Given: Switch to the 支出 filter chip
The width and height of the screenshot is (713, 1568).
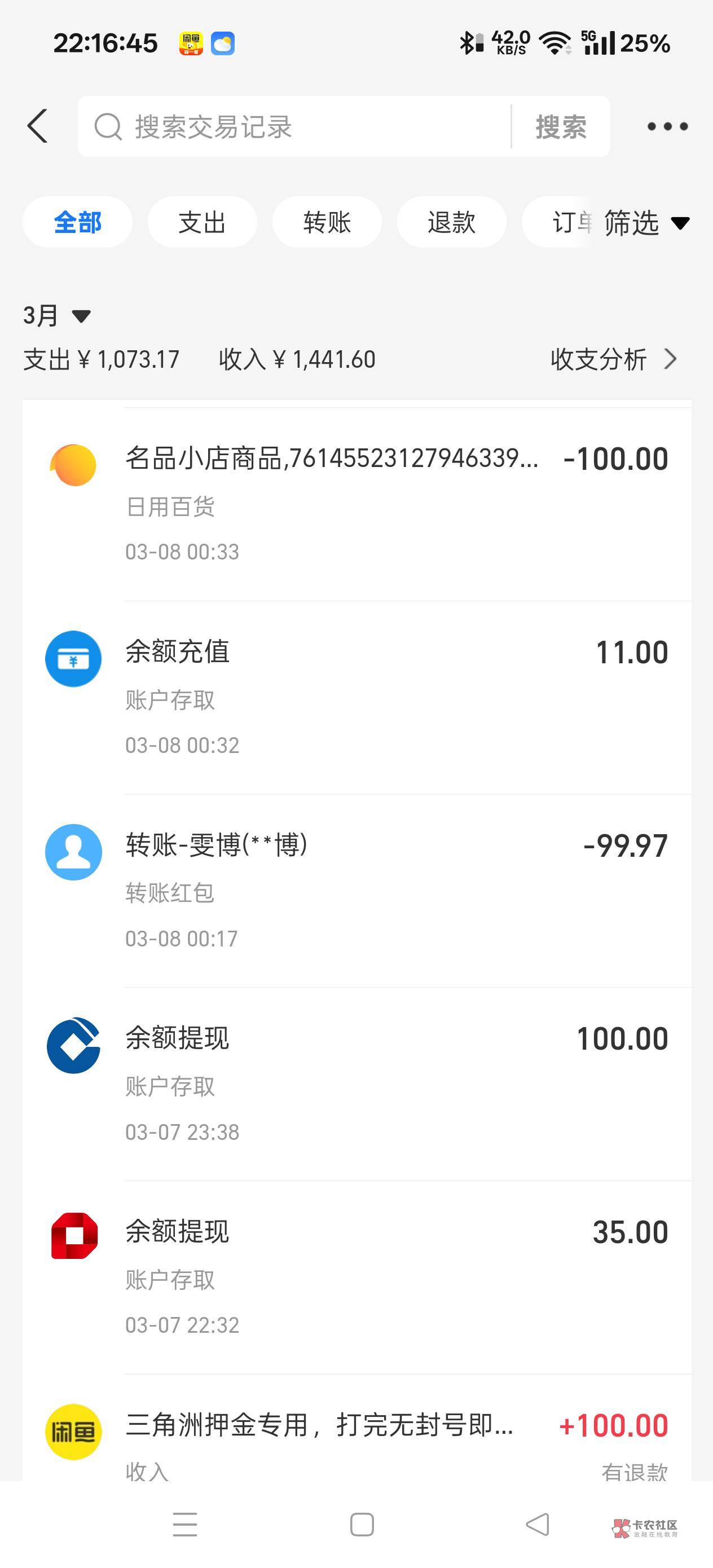Looking at the screenshot, I should tap(202, 222).
